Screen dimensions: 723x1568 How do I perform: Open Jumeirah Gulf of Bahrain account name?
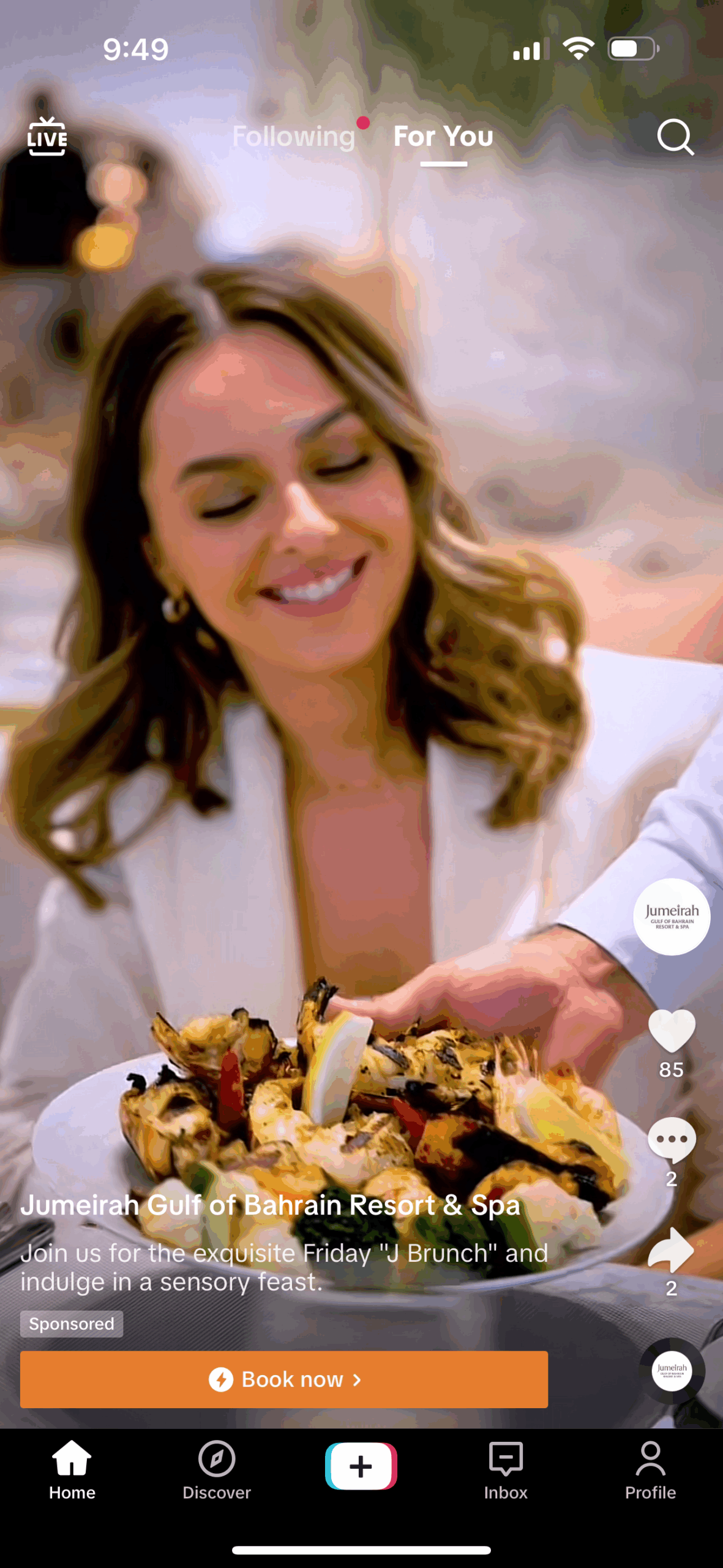[x=270, y=1205]
